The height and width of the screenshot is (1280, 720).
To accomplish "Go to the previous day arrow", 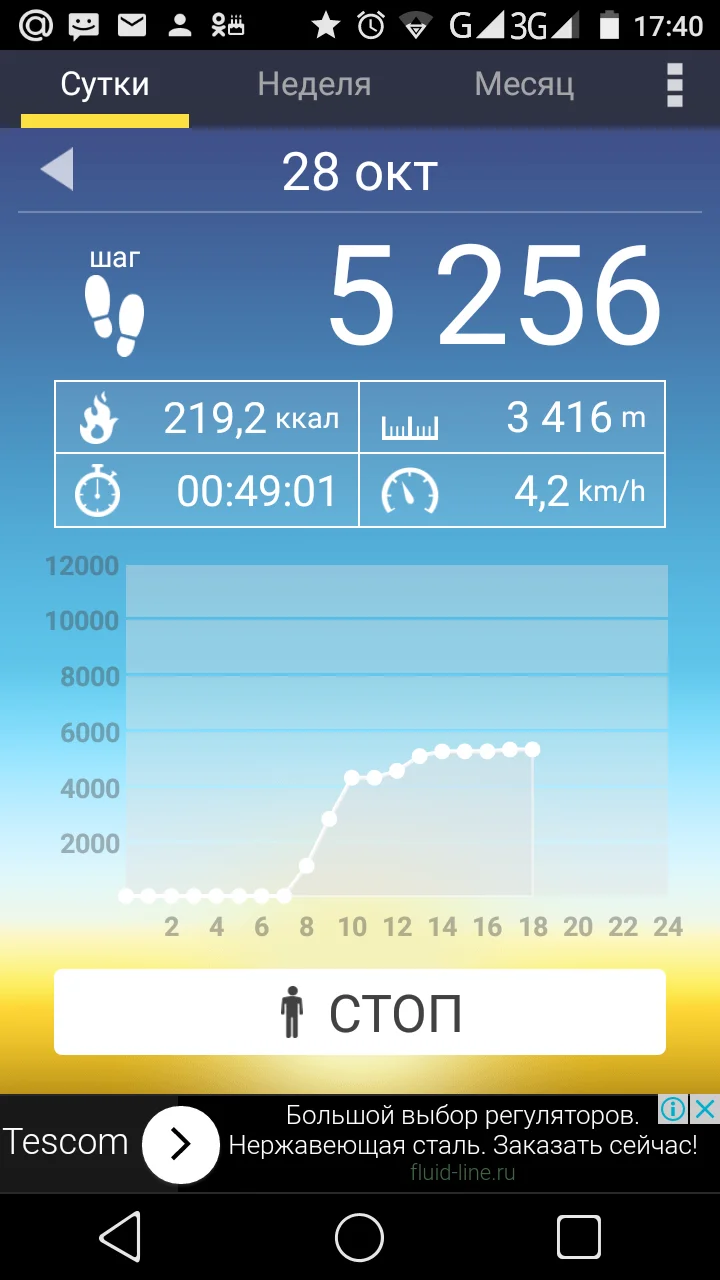I will coord(57,170).
